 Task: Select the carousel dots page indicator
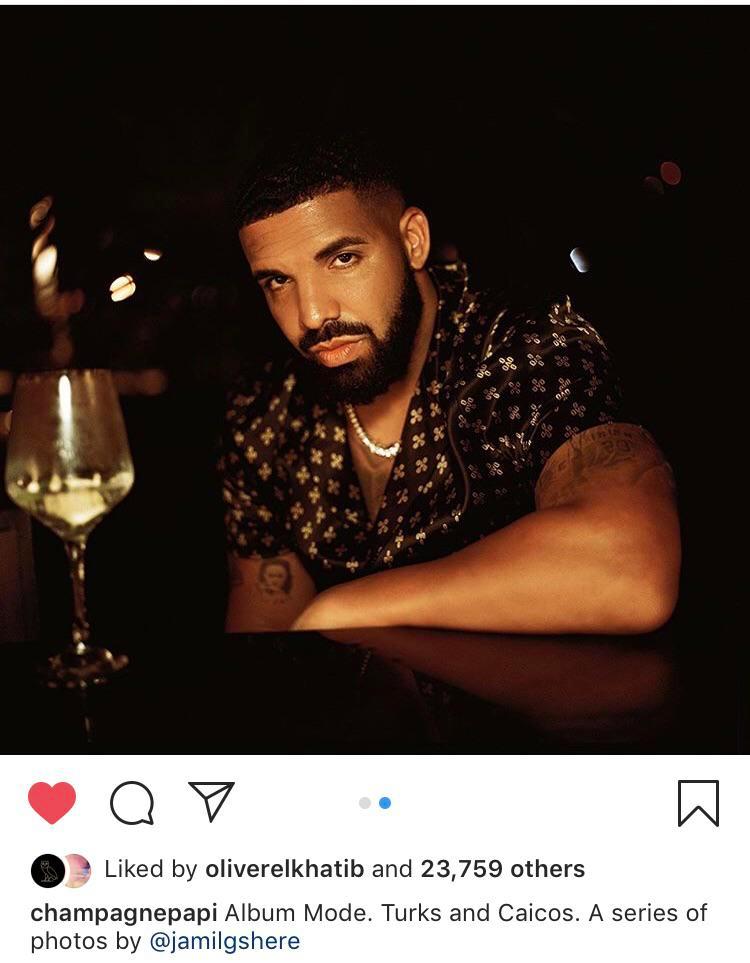(x=375, y=800)
